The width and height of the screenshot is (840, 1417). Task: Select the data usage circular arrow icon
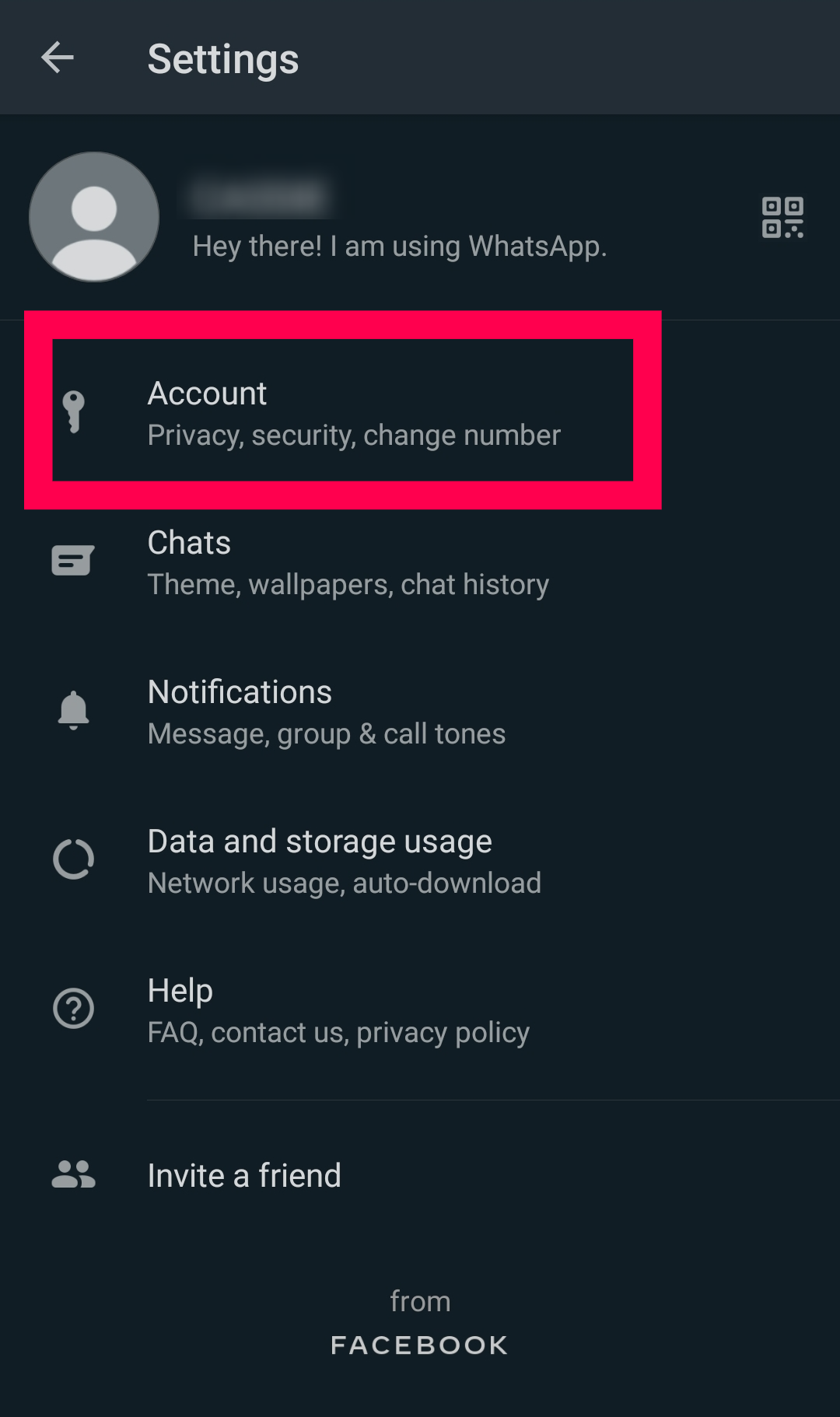click(x=73, y=859)
